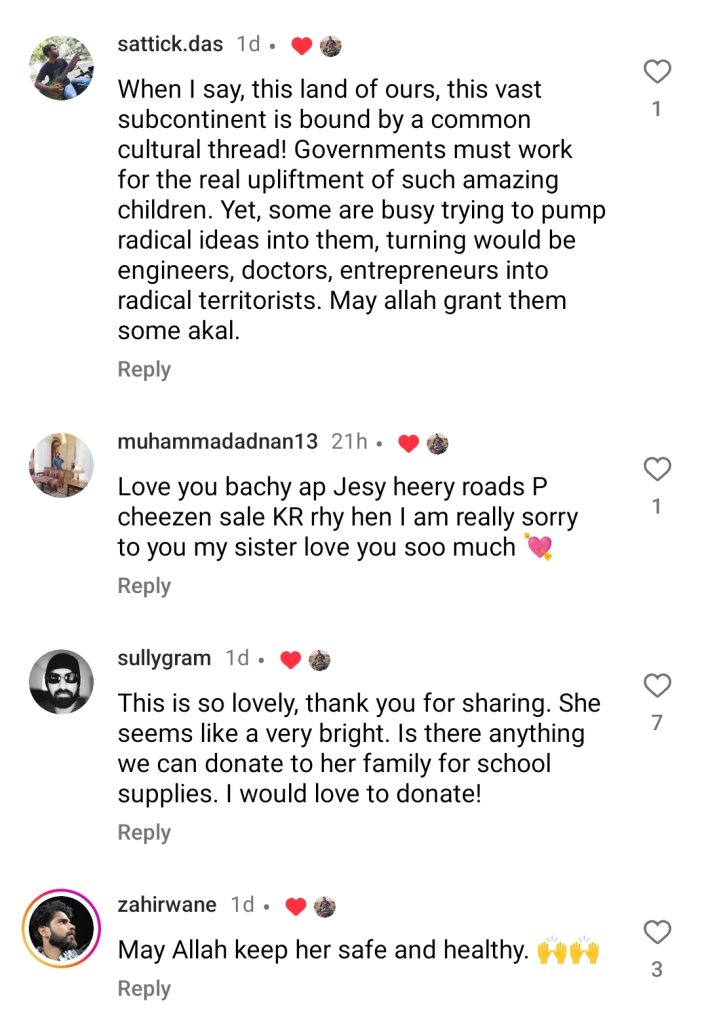
Task: Reply to zahirwane's comment
Action: click(x=144, y=988)
